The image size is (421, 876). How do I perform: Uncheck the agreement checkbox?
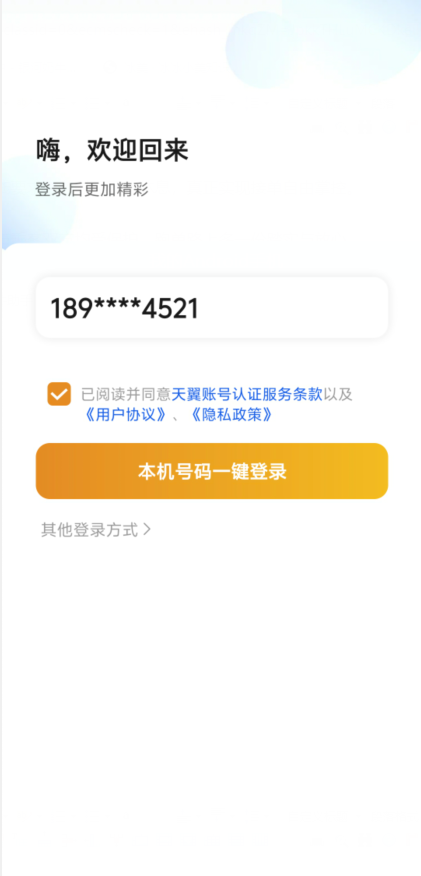tap(59, 394)
